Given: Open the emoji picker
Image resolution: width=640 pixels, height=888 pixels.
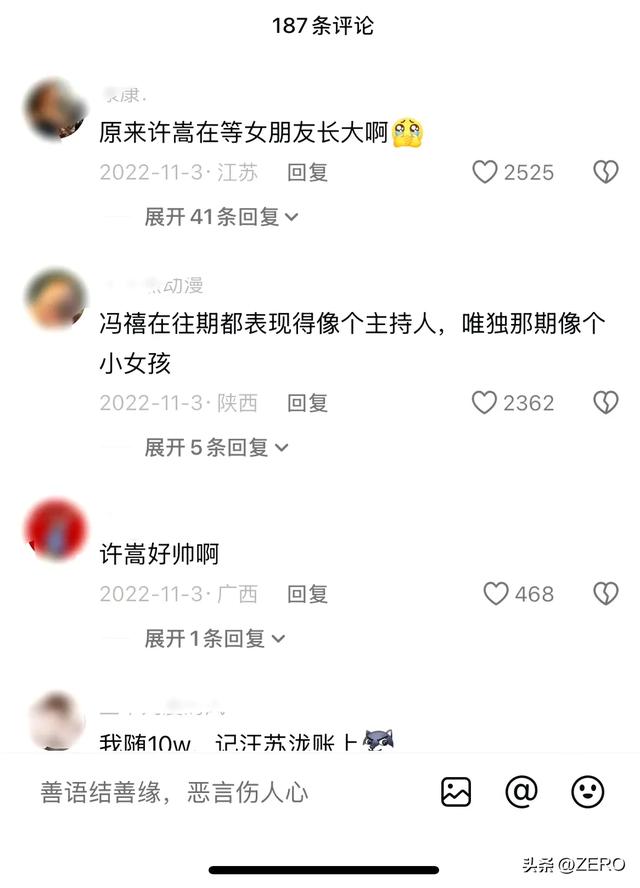Looking at the screenshot, I should click(587, 792).
